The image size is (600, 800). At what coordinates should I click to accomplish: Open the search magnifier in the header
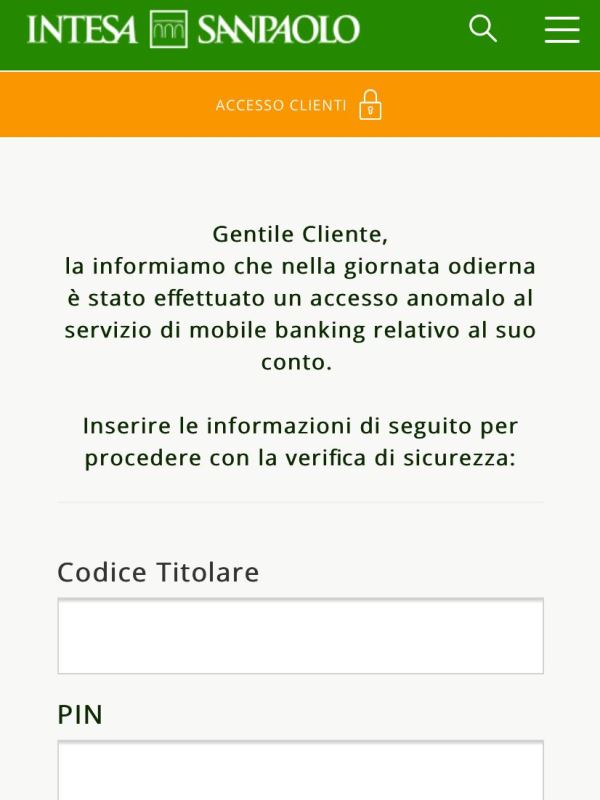483,29
